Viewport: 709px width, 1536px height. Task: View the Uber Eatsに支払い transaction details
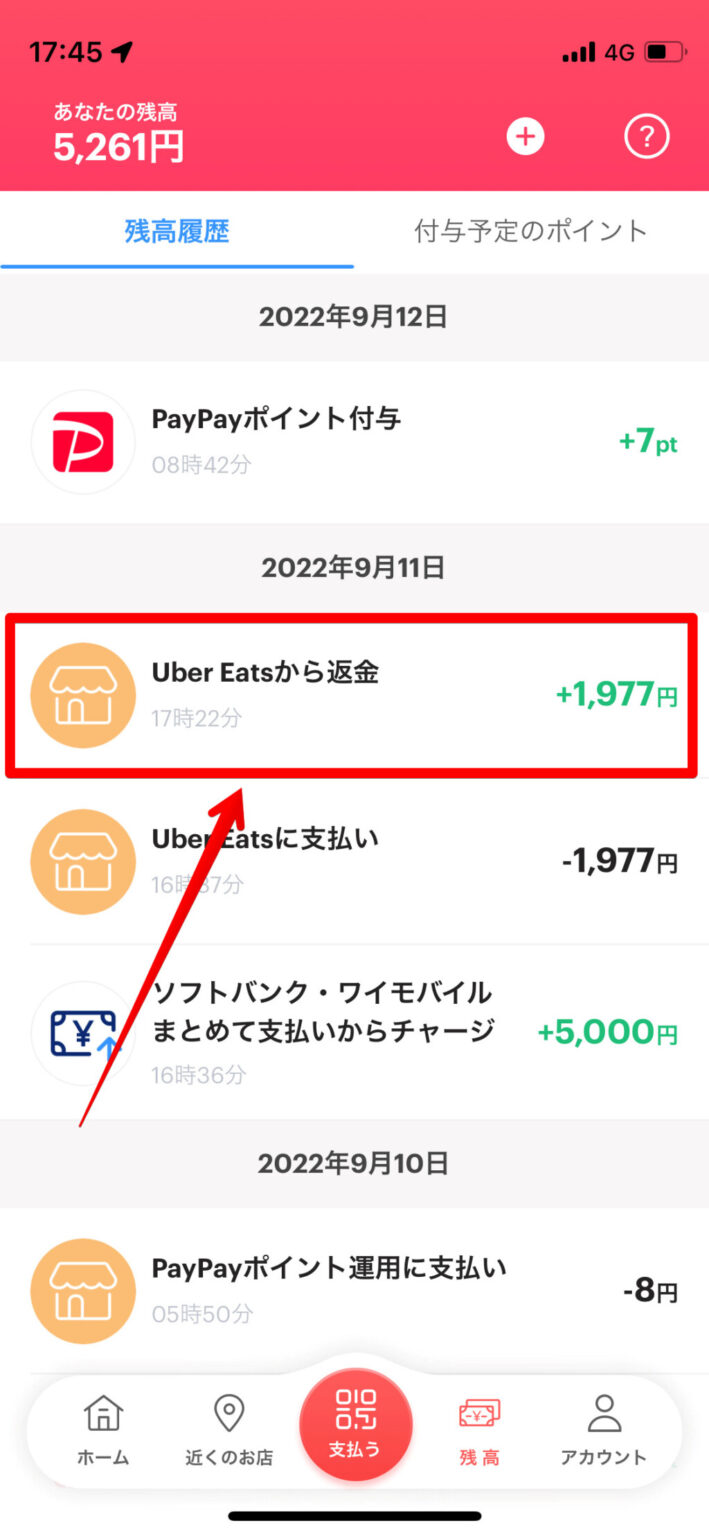tap(354, 860)
